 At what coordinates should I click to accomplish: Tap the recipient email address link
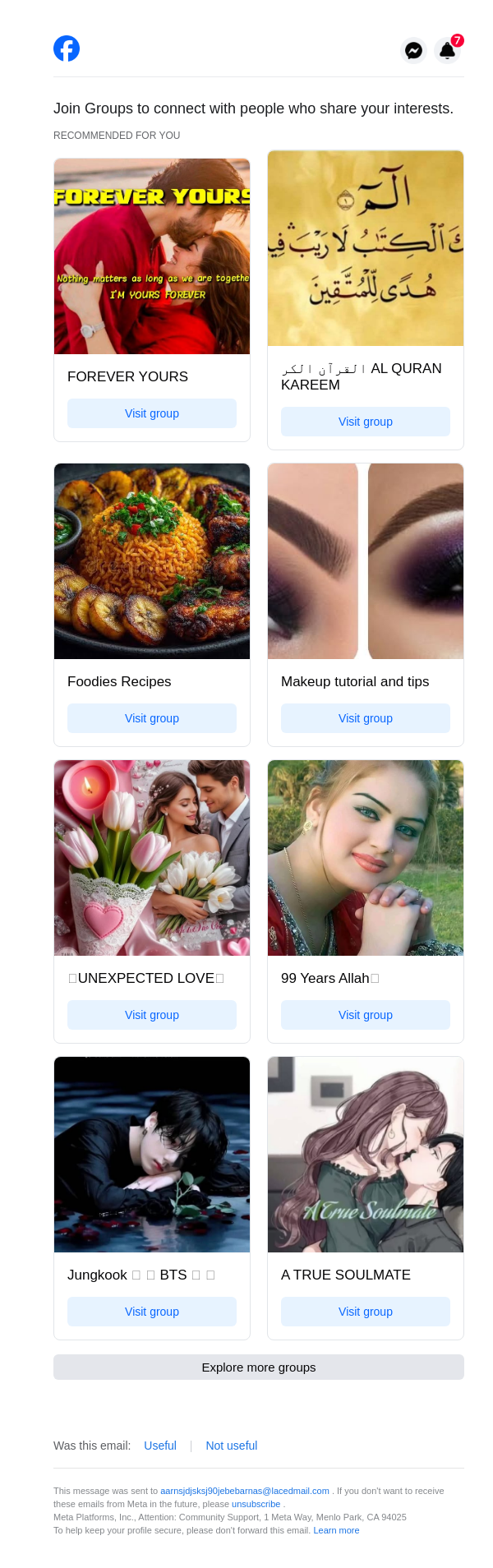[245, 1491]
